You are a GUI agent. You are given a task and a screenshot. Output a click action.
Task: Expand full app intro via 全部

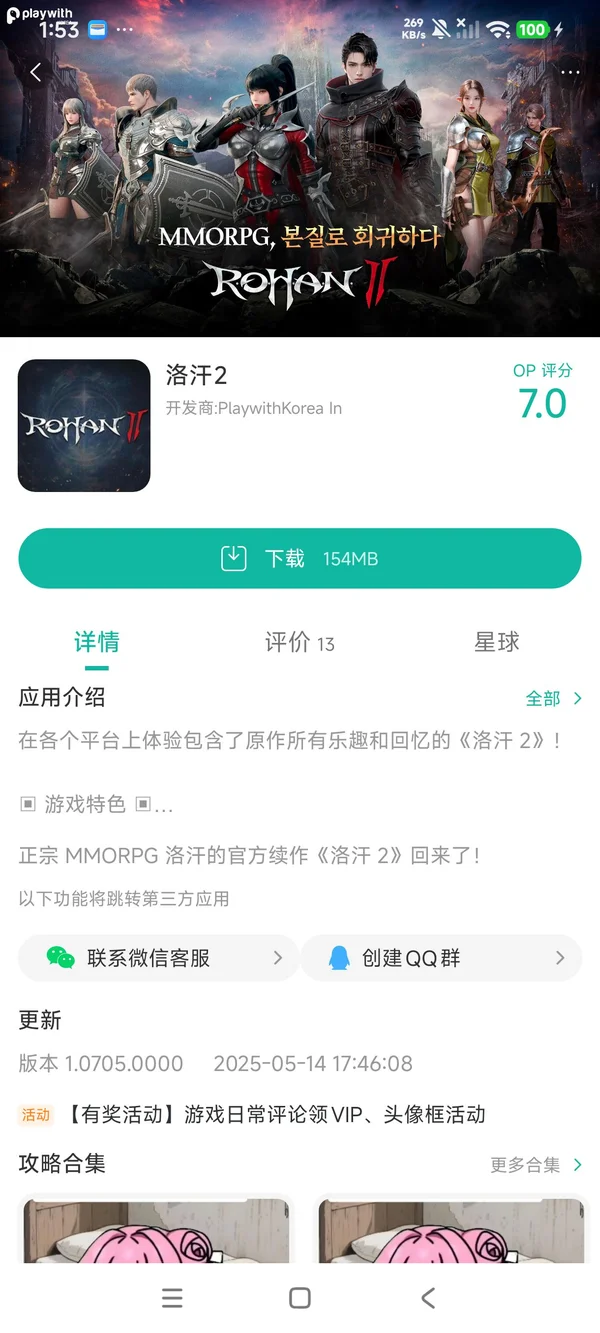[x=553, y=698]
